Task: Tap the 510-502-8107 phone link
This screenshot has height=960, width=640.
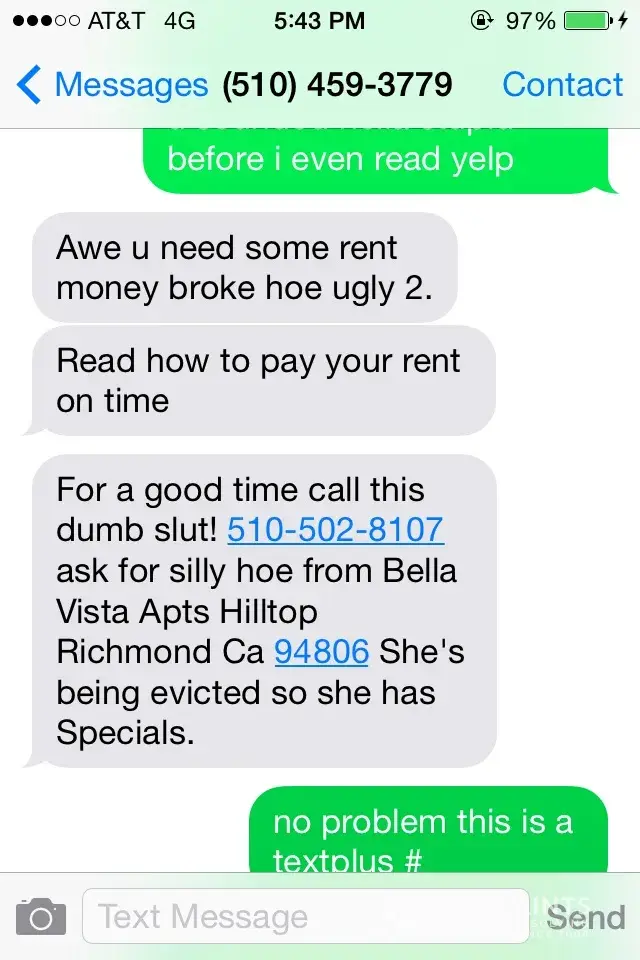Action: [335, 530]
